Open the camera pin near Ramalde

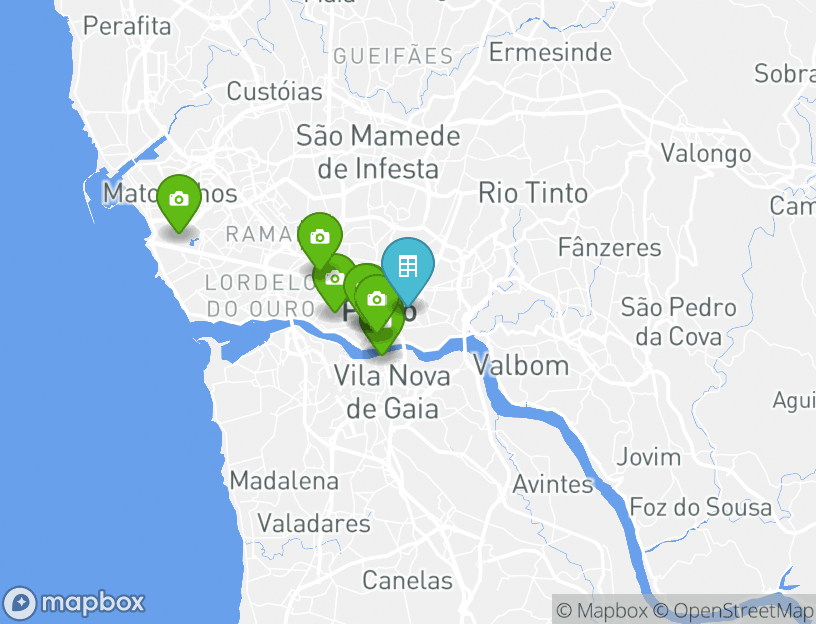point(319,236)
